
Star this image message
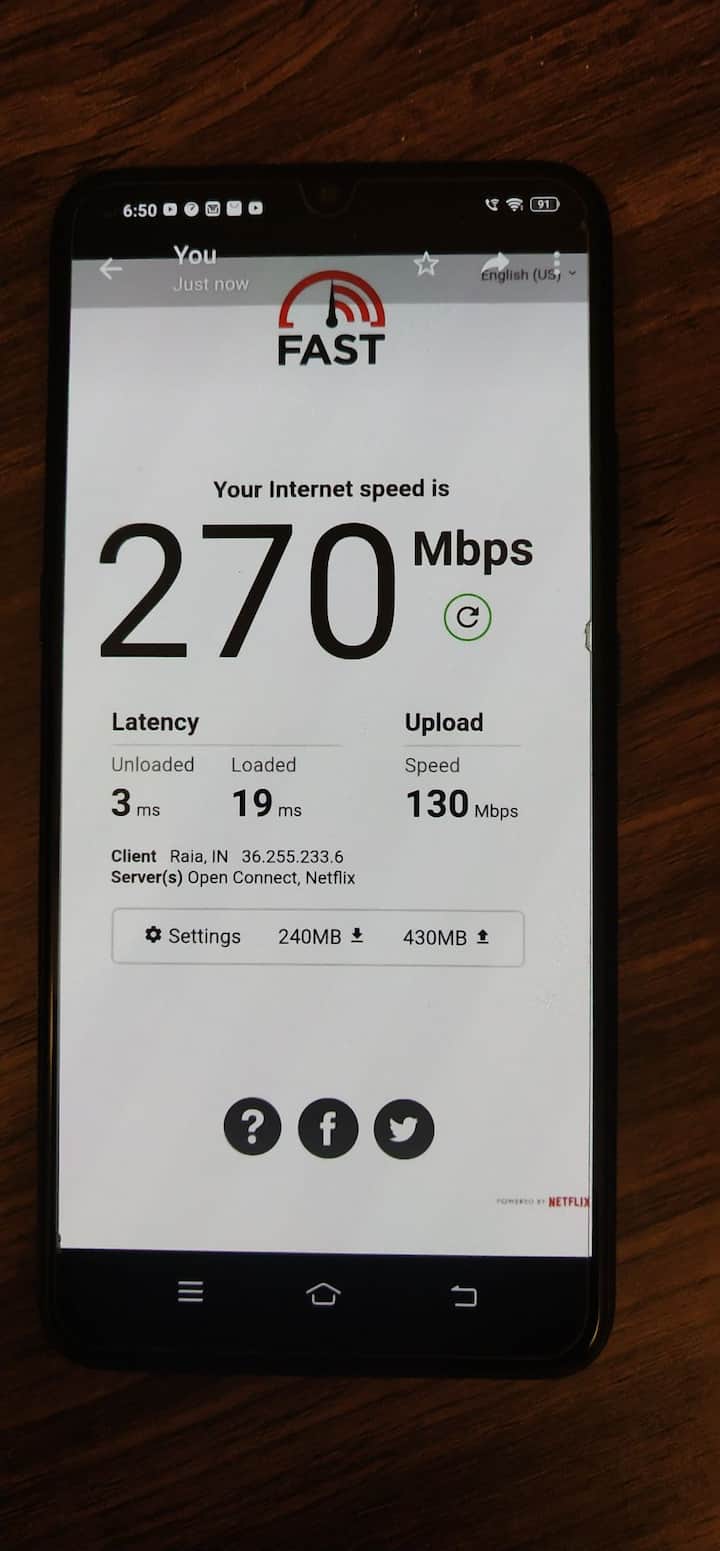[x=426, y=264]
